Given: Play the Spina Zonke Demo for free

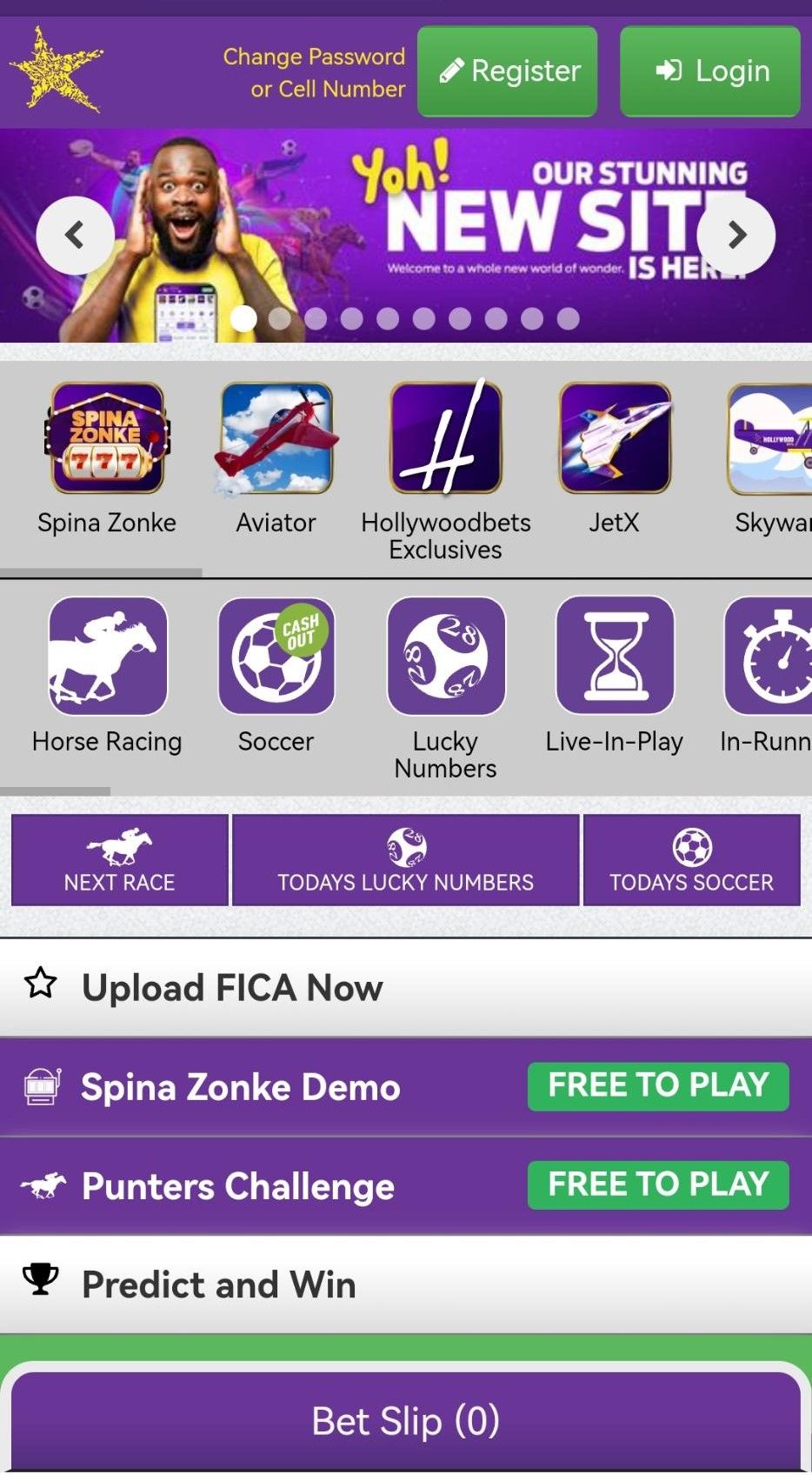Looking at the screenshot, I should pyautogui.click(x=658, y=1086).
